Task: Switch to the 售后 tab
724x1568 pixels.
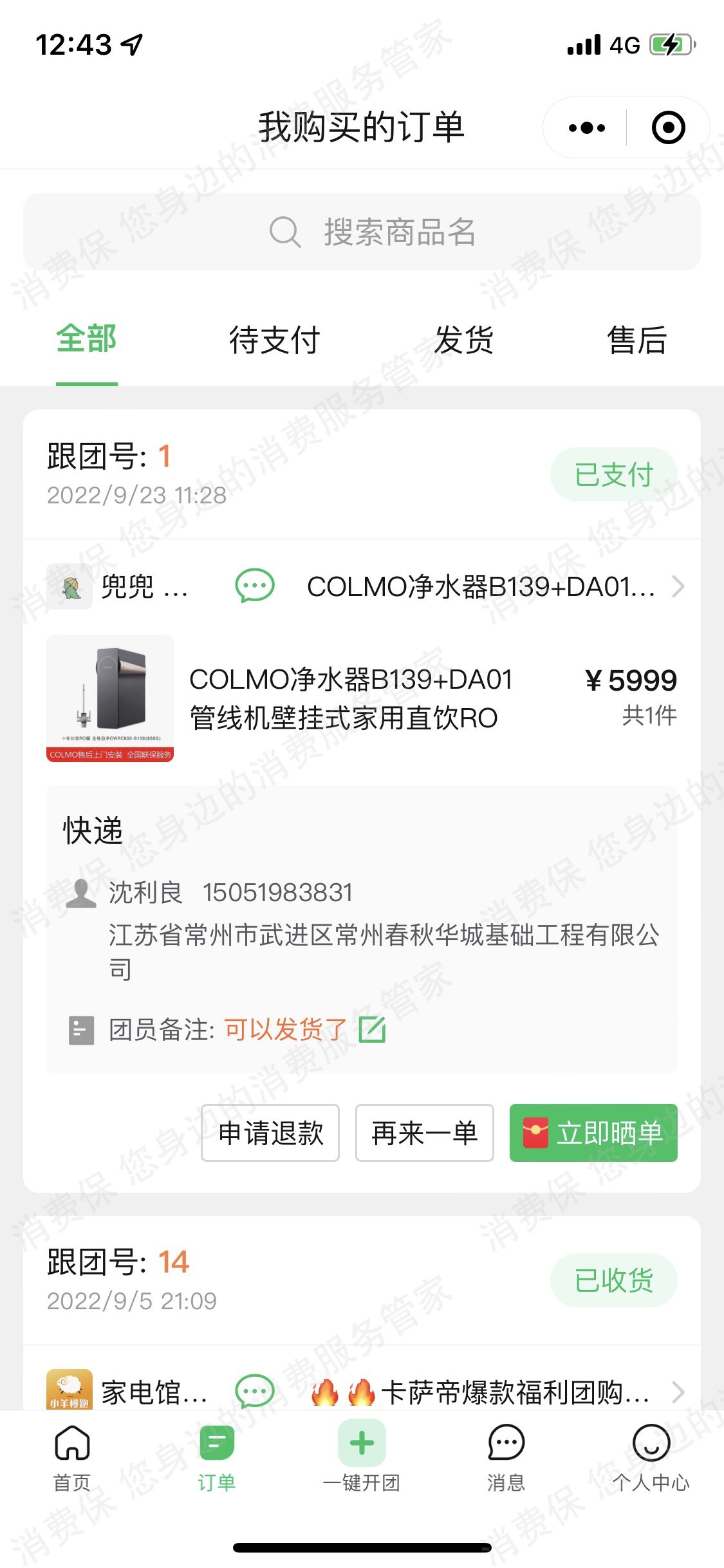Action: tap(636, 340)
